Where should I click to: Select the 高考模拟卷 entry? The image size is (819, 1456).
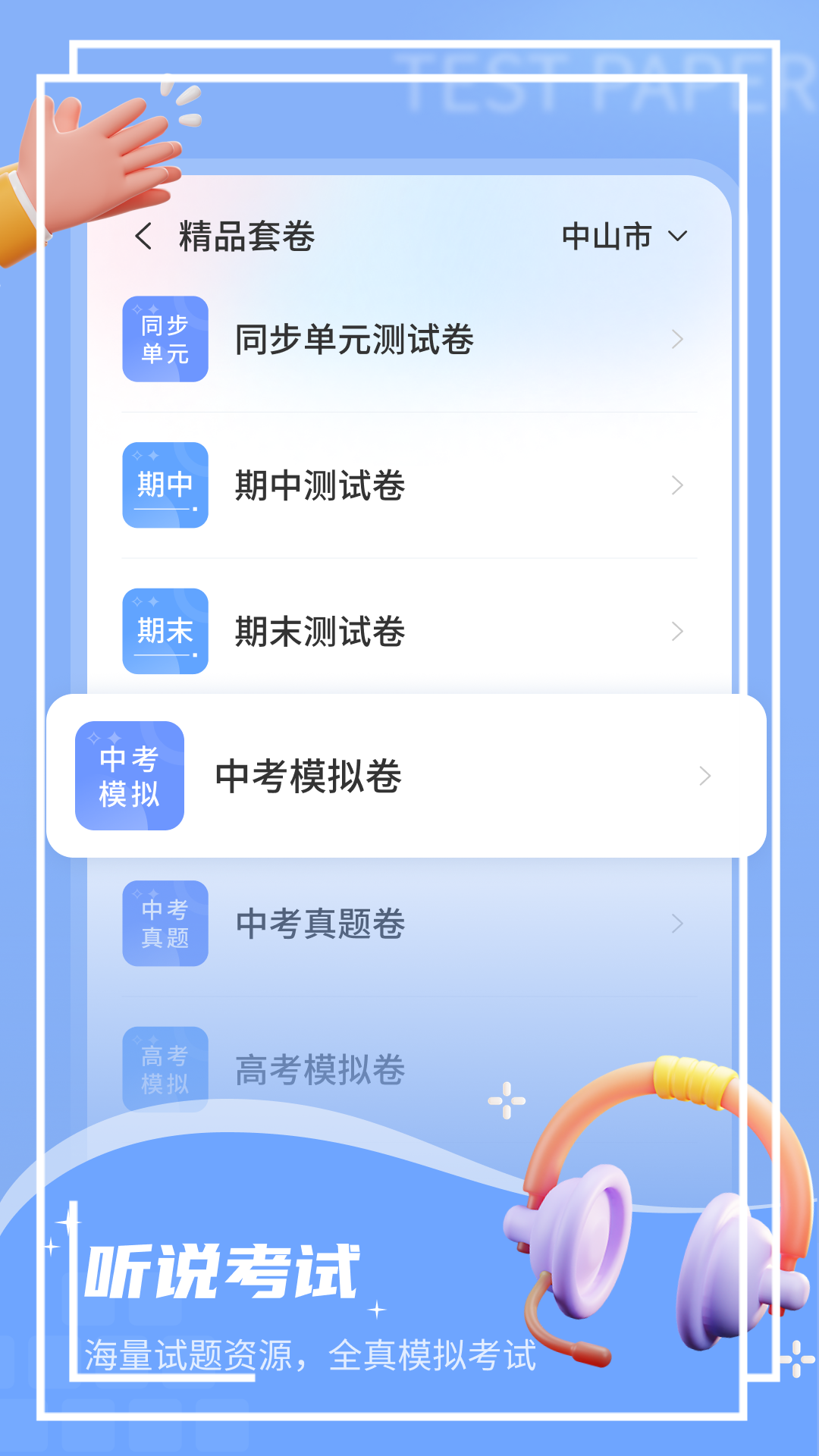(x=318, y=1069)
